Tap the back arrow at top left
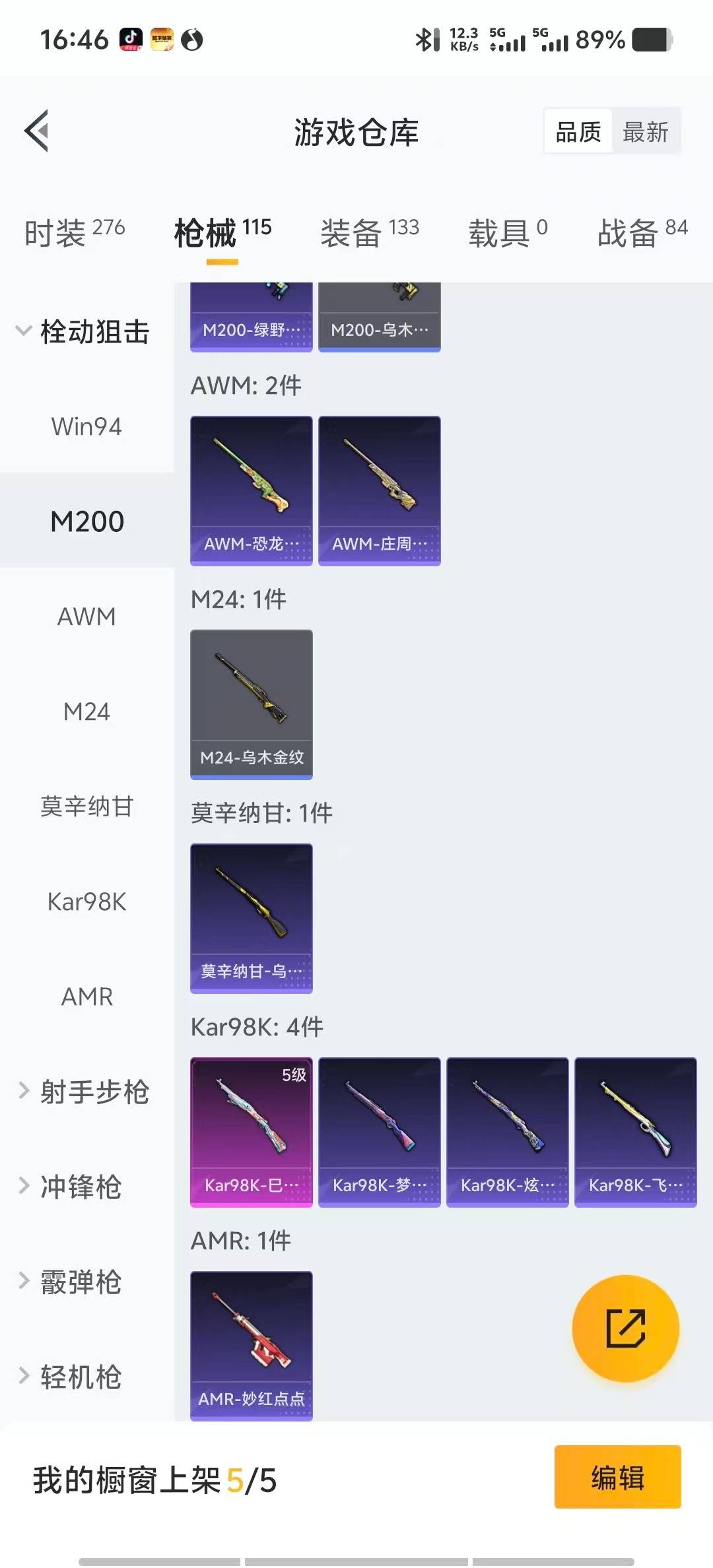This screenshot has height=1568, width=713. click(x=36, y=131)
